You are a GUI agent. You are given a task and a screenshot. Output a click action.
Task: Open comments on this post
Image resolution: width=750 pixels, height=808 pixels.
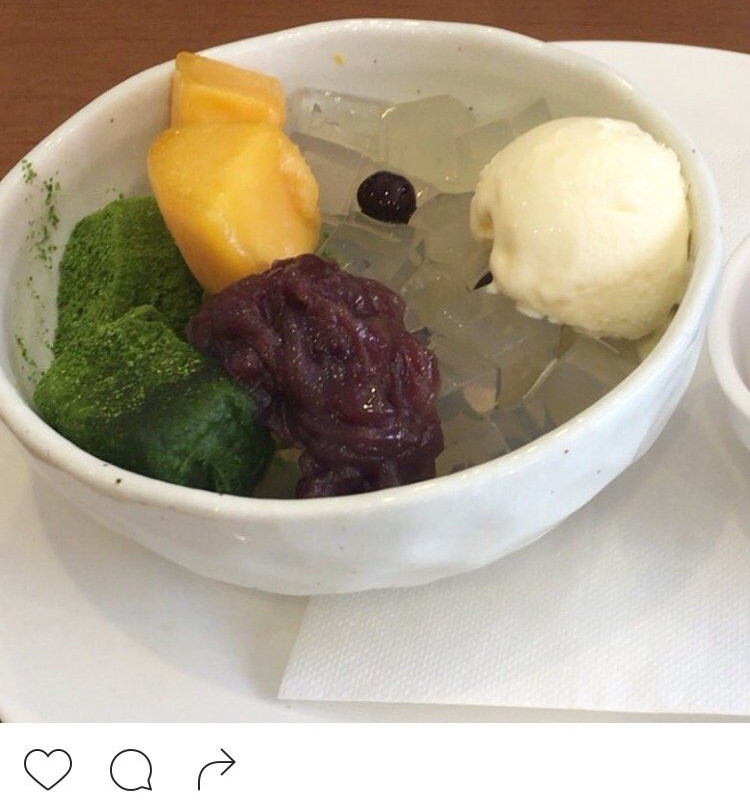click(131, 770)
